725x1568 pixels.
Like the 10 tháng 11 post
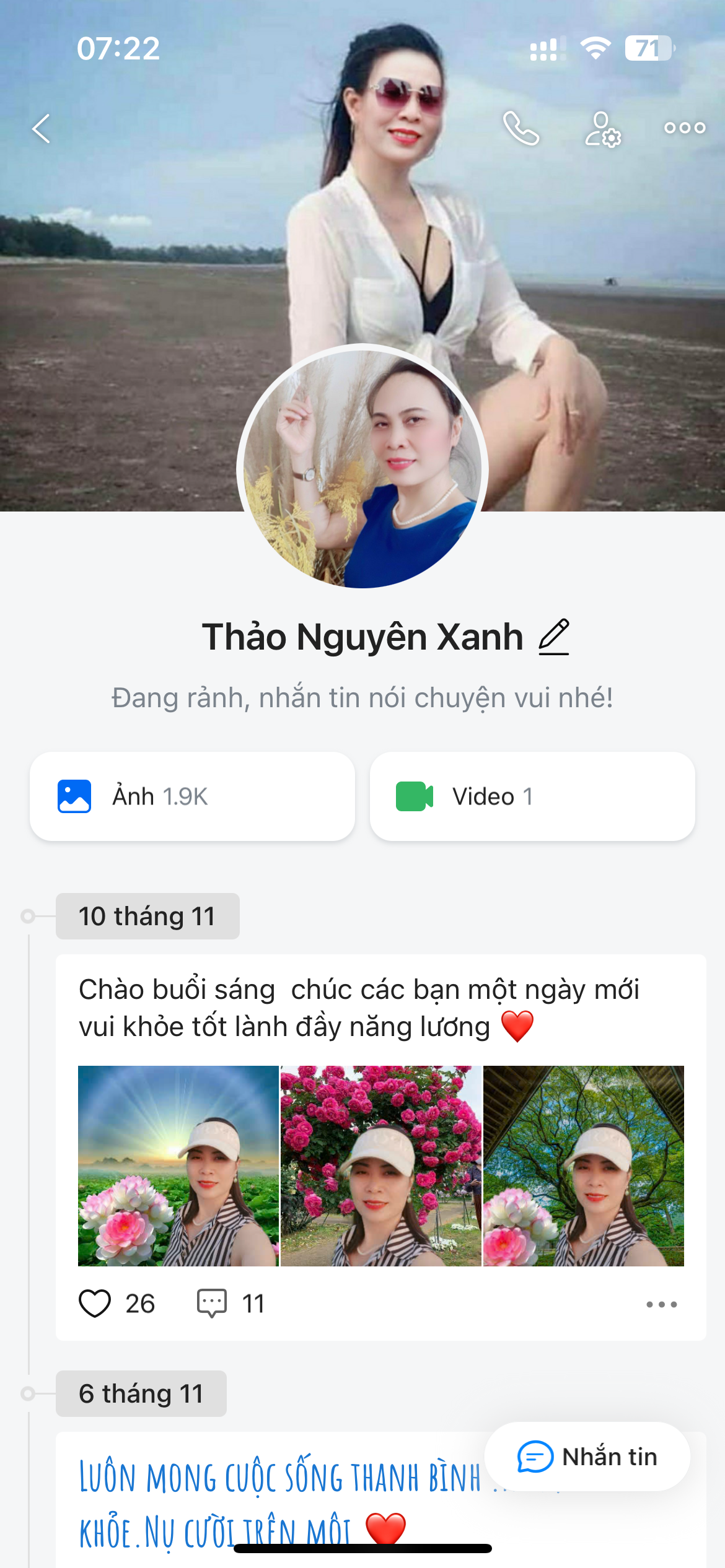point(95,1304)
